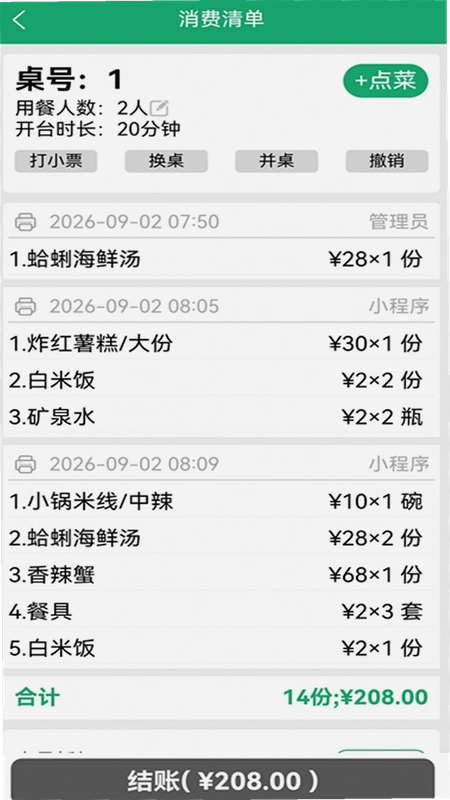Go back using the top-left arrow
Image resolution: width=450 pixels, height=800 pixels.
pyautogui.click(x=19, y=20)
